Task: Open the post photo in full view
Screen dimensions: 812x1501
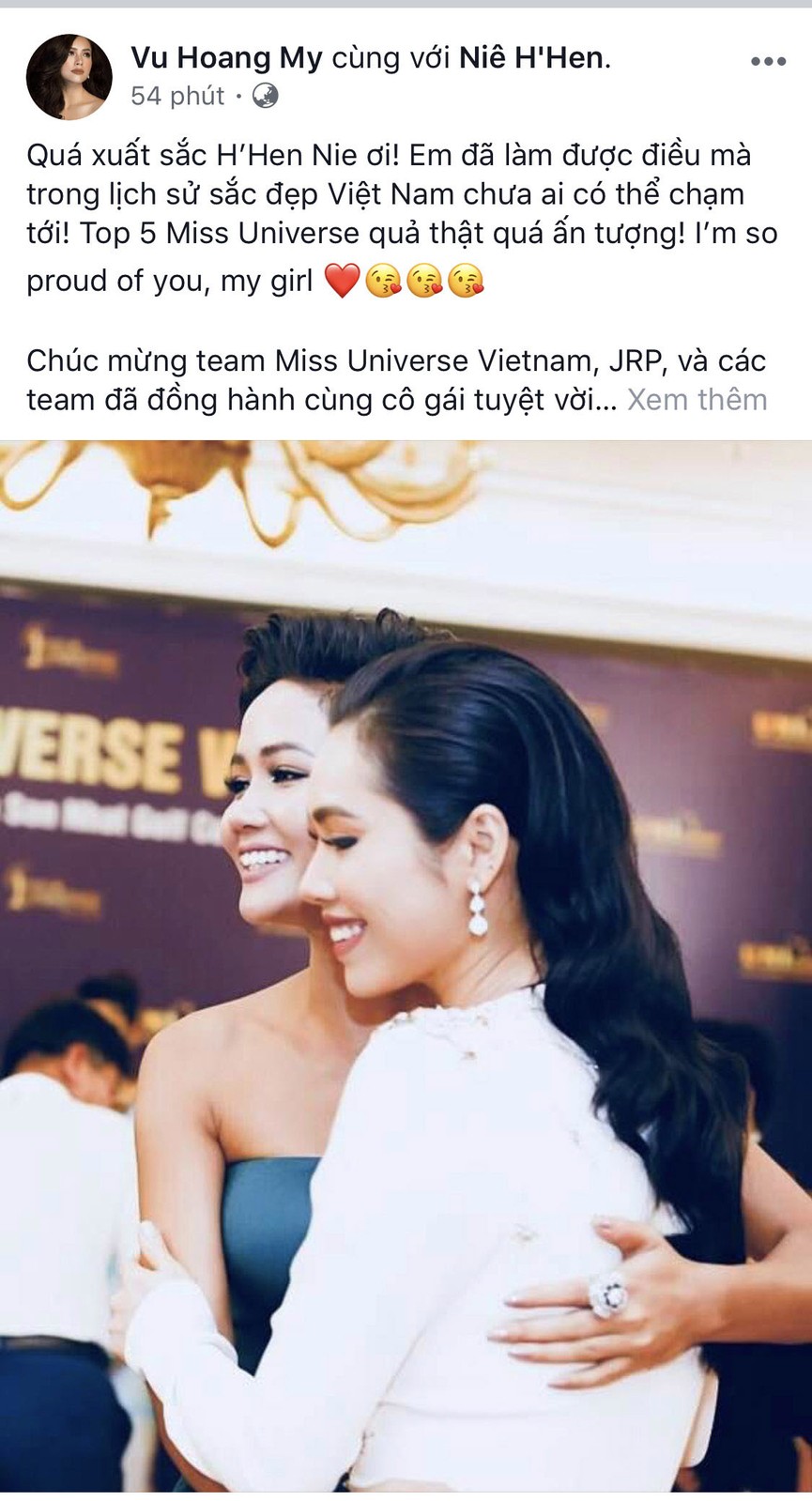Action: point(406,967)
